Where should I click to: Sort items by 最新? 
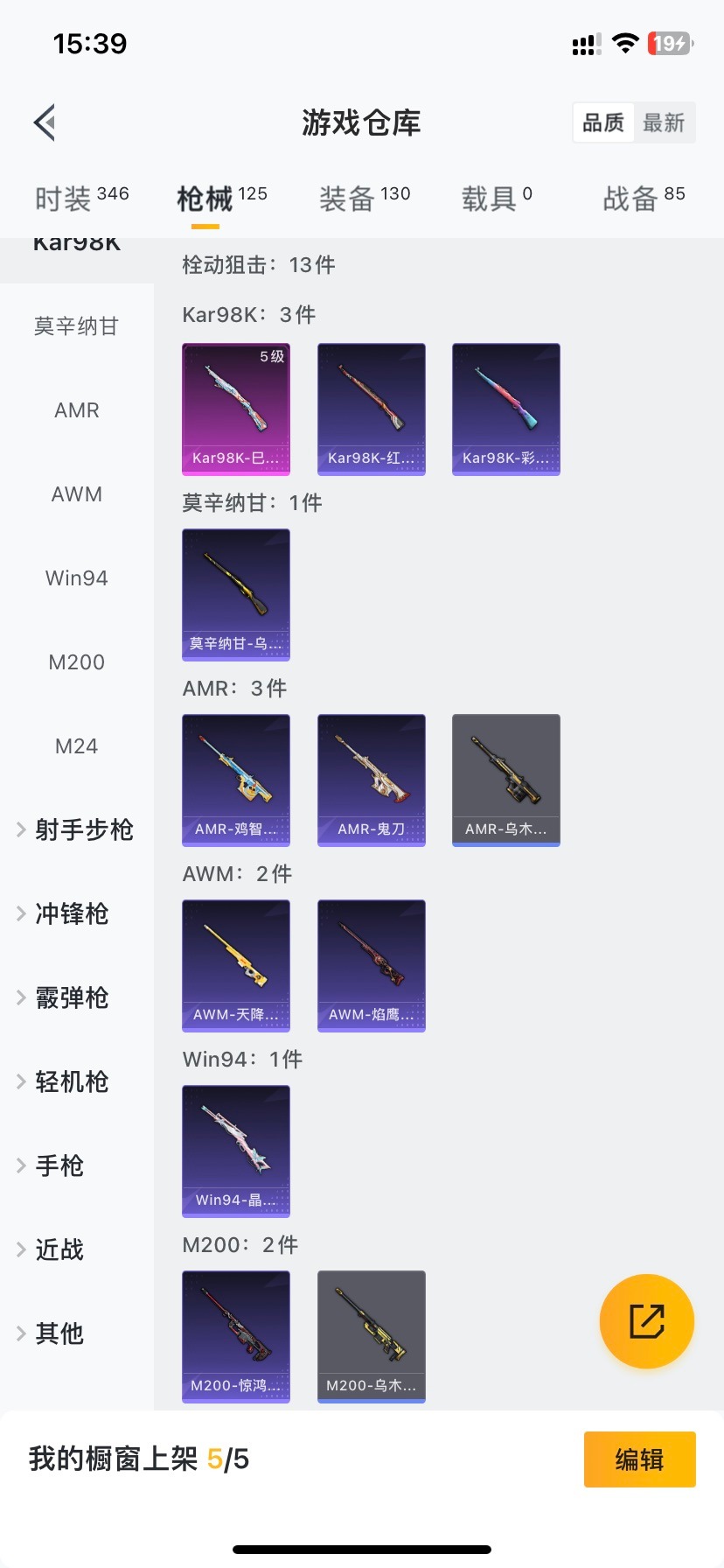click(664, 122)
